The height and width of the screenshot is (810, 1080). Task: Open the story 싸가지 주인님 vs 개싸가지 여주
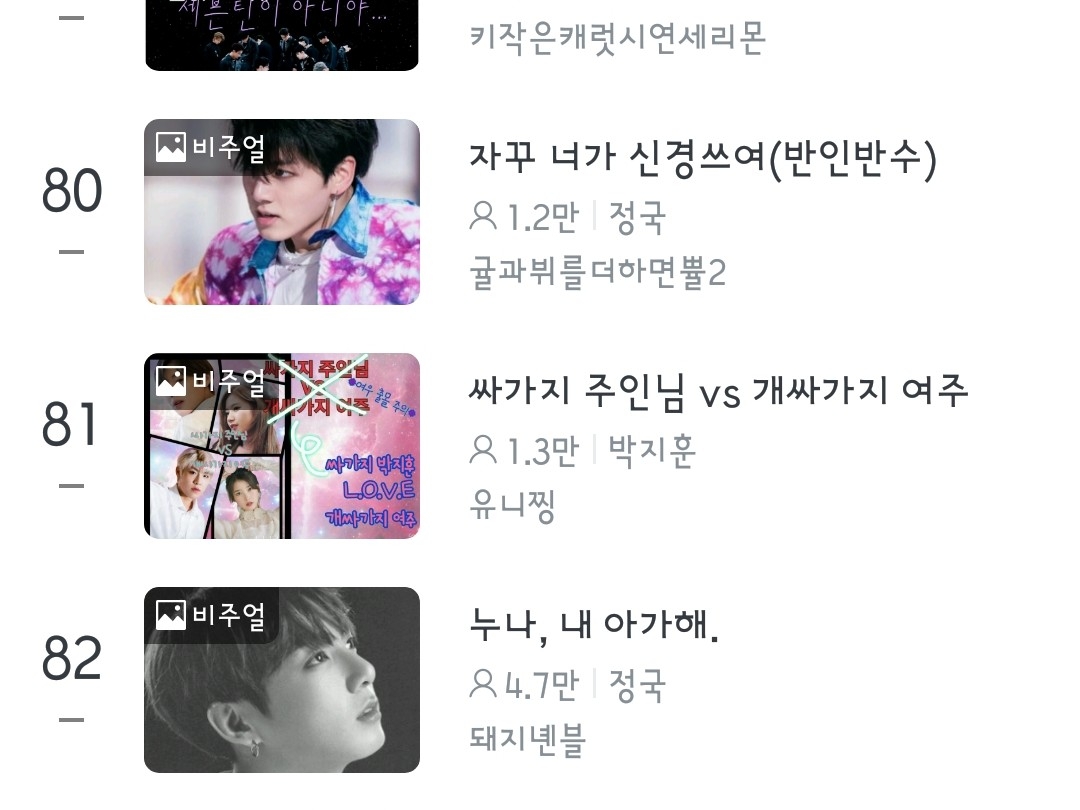point(718,392)
